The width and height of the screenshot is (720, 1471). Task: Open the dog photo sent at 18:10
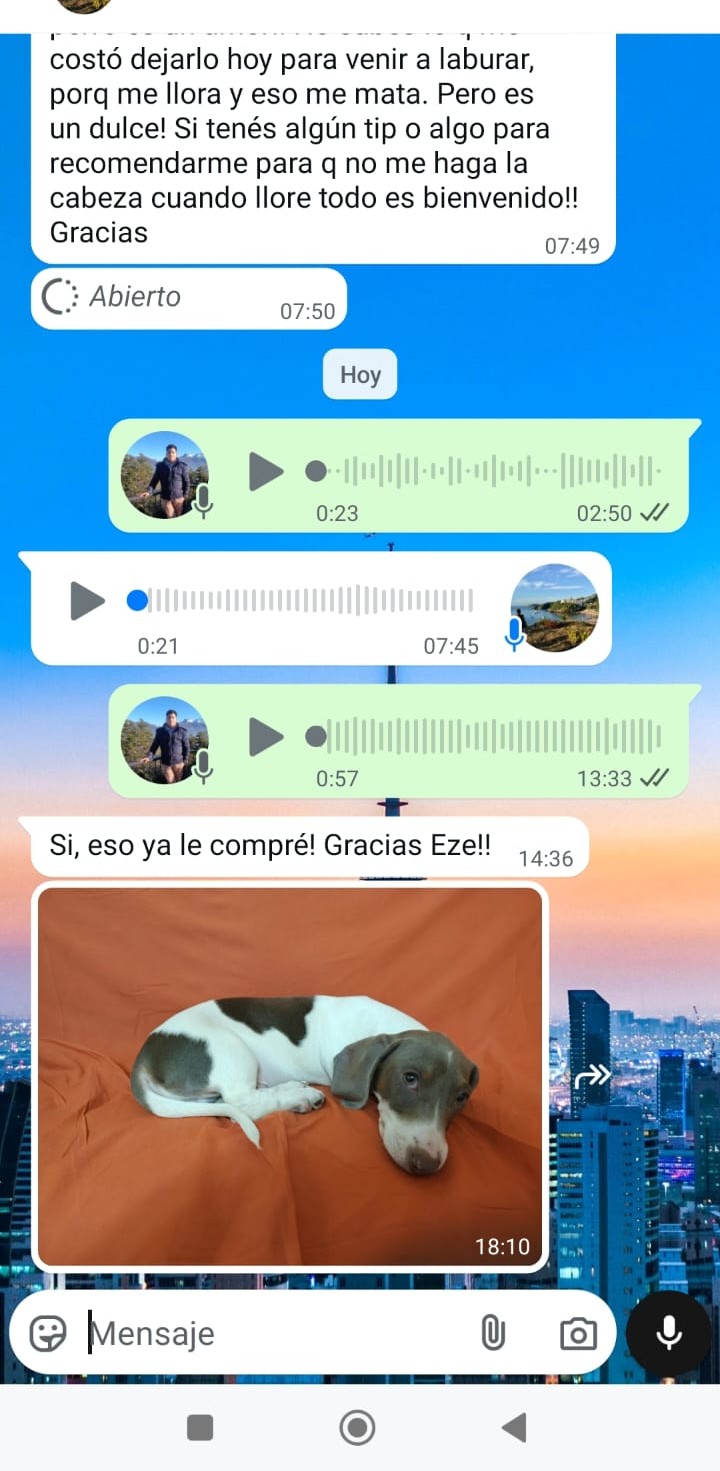click(x=290, y=1075)
